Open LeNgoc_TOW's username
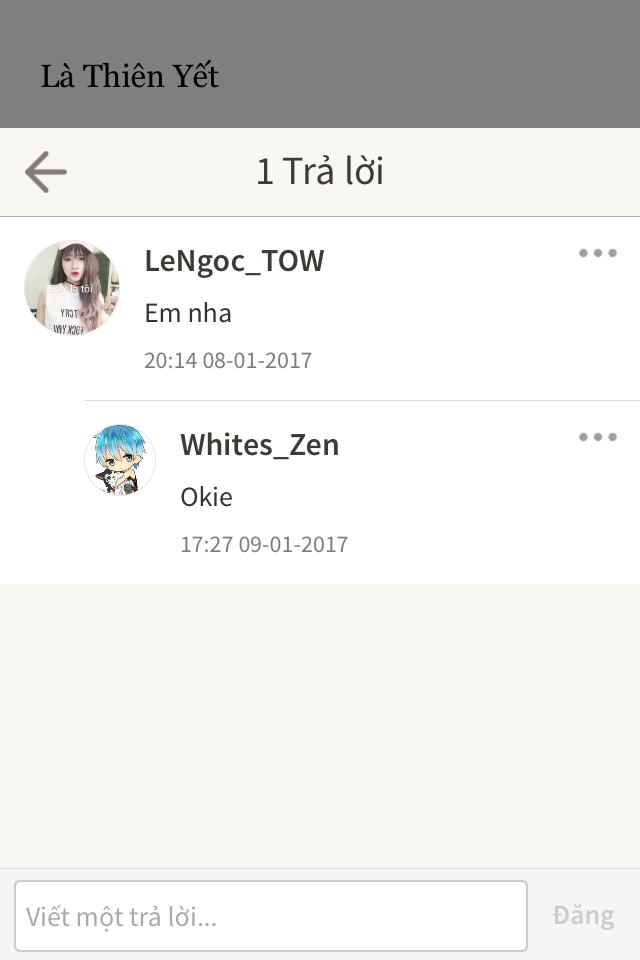The width and height of the screenshot is (640, 960). click(234, 261)
